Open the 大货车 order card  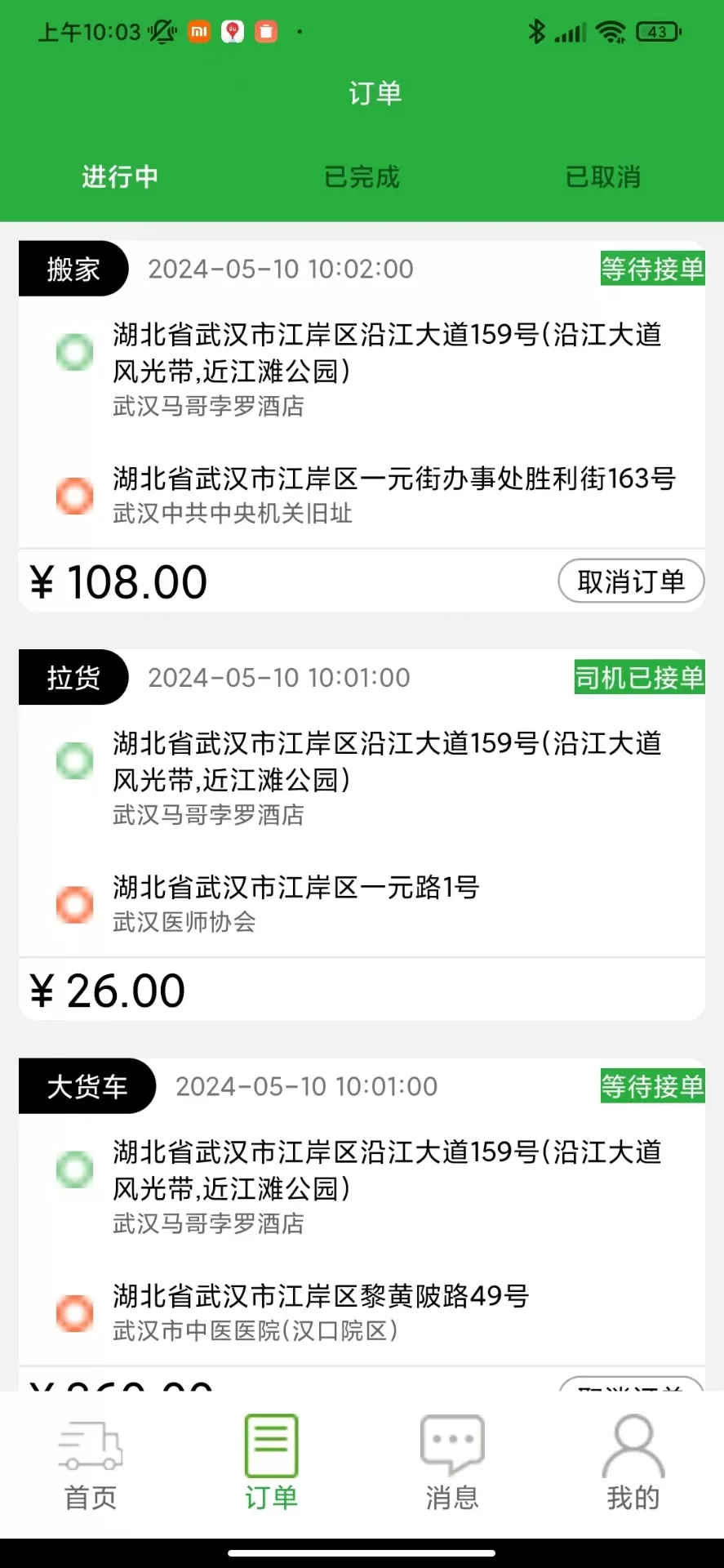(362, 1225)
